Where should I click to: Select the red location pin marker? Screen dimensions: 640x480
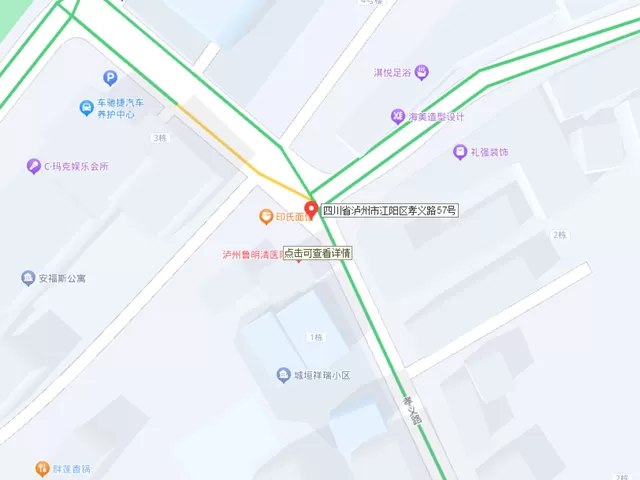coord(310,210)
